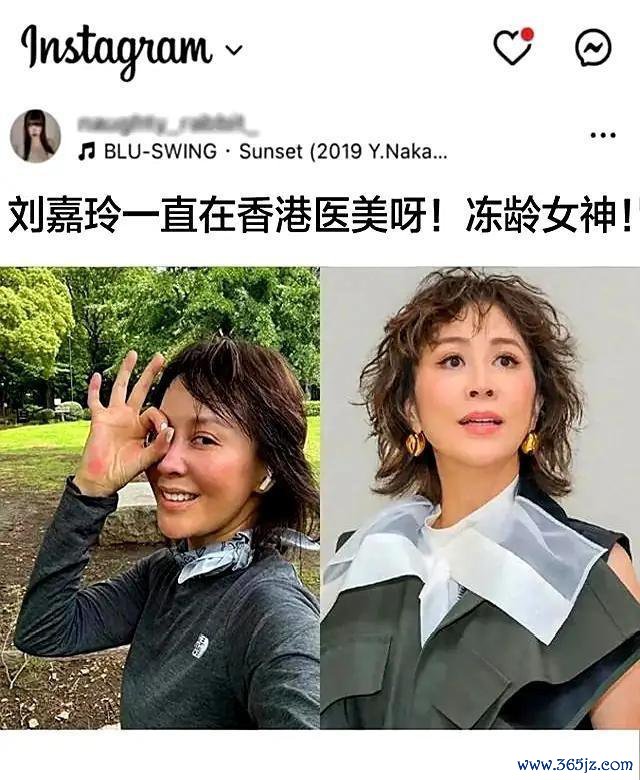Image resolution: width=640 pixels, height=780 pixels.
Task: Open the notifications heart
Action: click(x=513, y=48)
